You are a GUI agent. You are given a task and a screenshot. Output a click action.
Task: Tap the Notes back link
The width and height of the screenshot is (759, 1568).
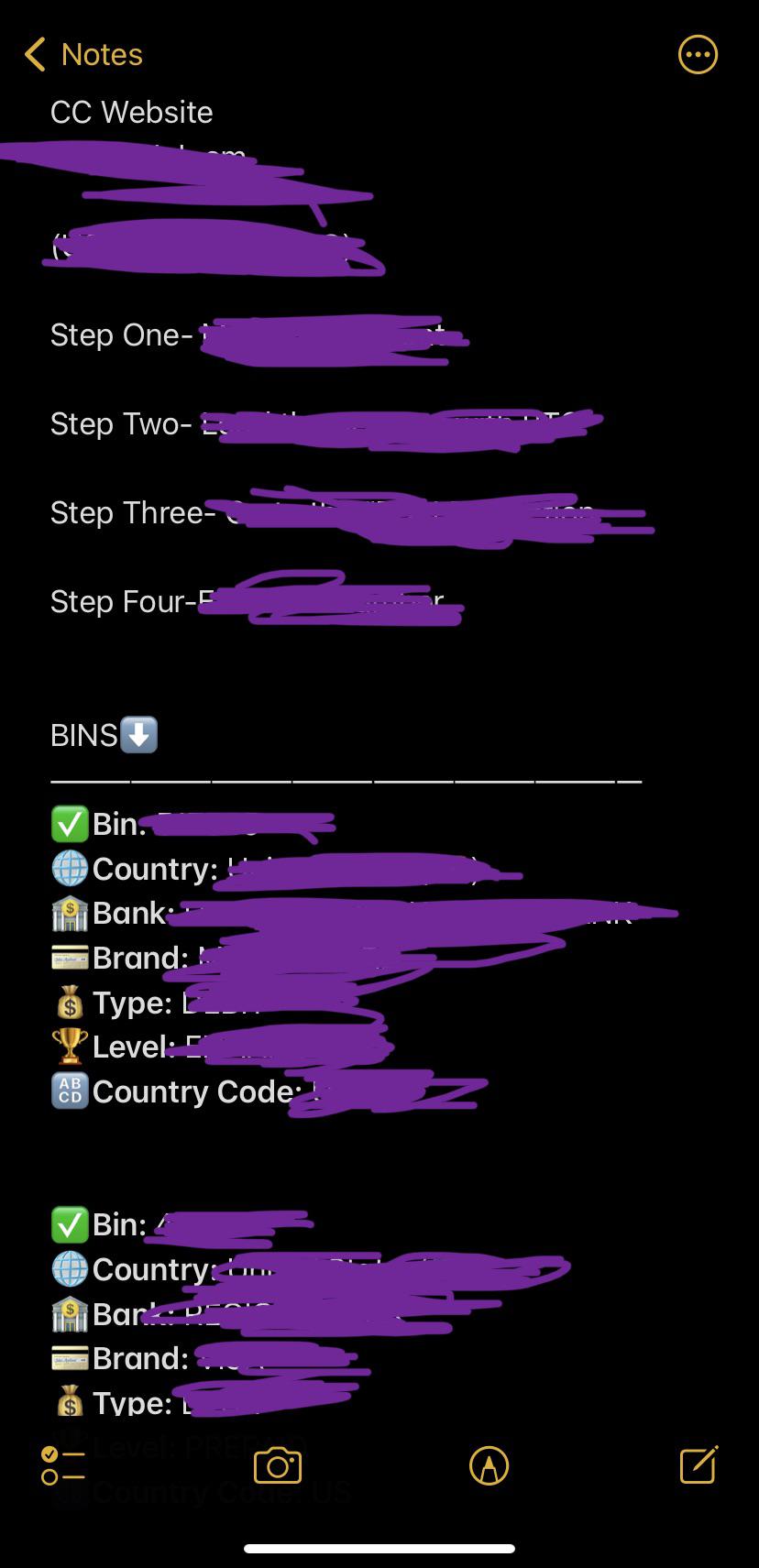click(102, 54)
